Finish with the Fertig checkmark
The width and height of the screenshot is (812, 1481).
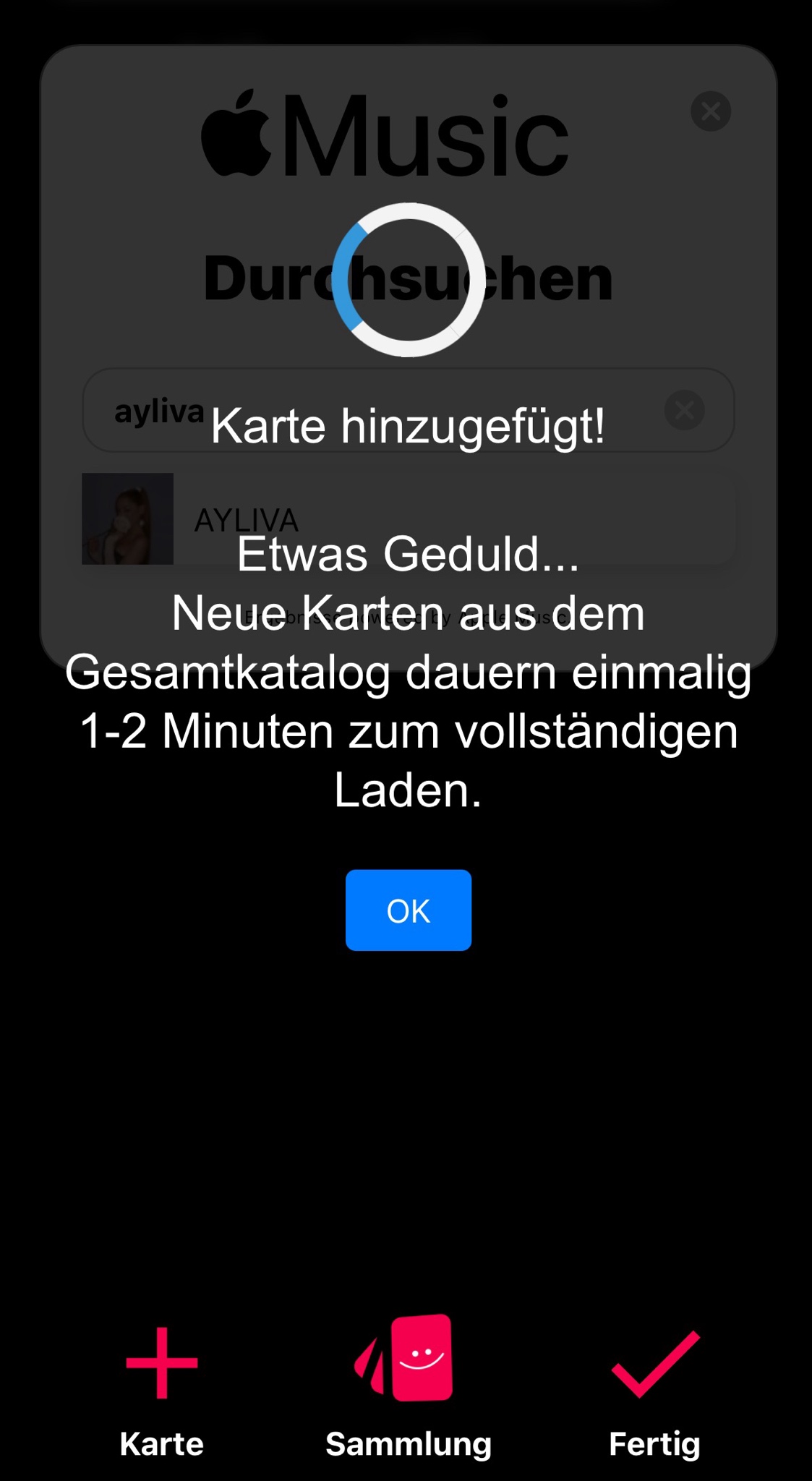click(654, 1390)
